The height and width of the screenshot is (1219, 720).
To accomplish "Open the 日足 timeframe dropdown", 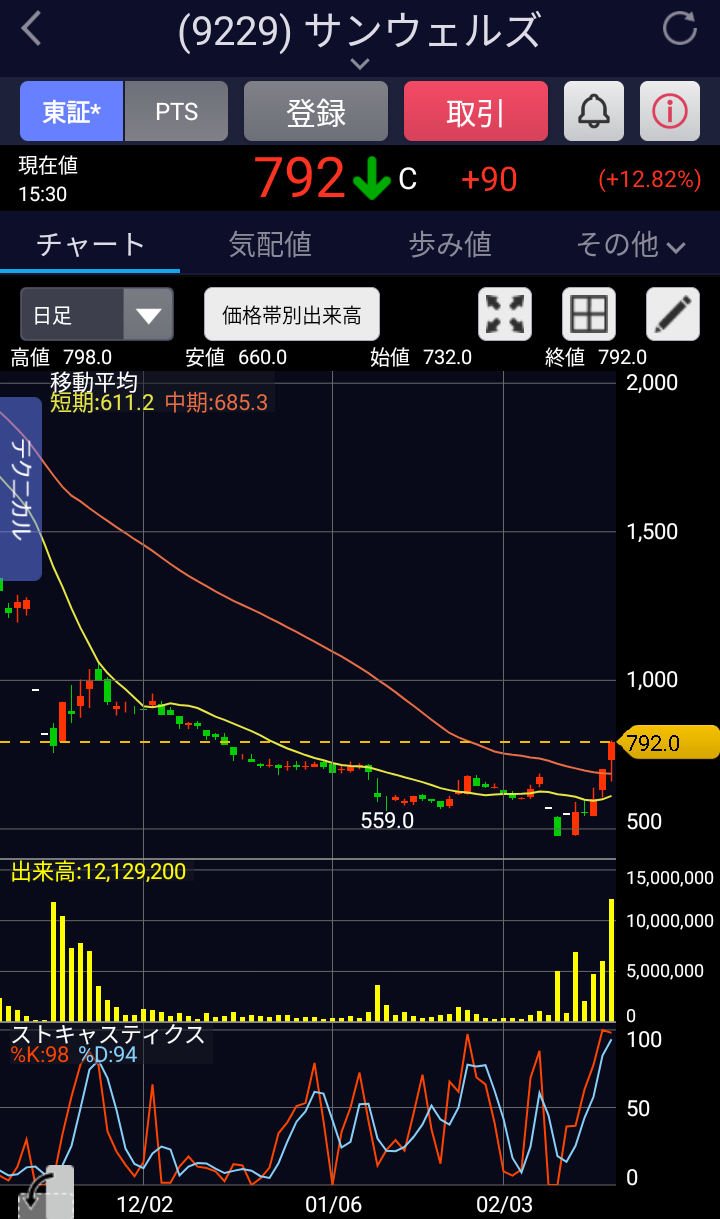I will coord(97,316).
